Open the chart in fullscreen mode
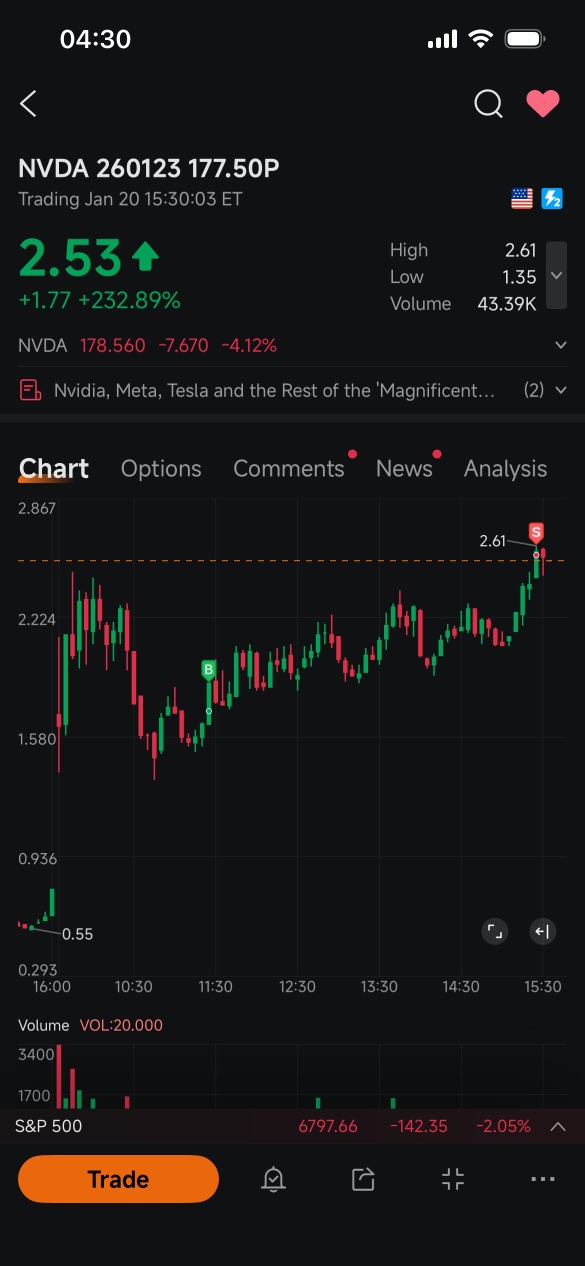 tap(495, 932)
